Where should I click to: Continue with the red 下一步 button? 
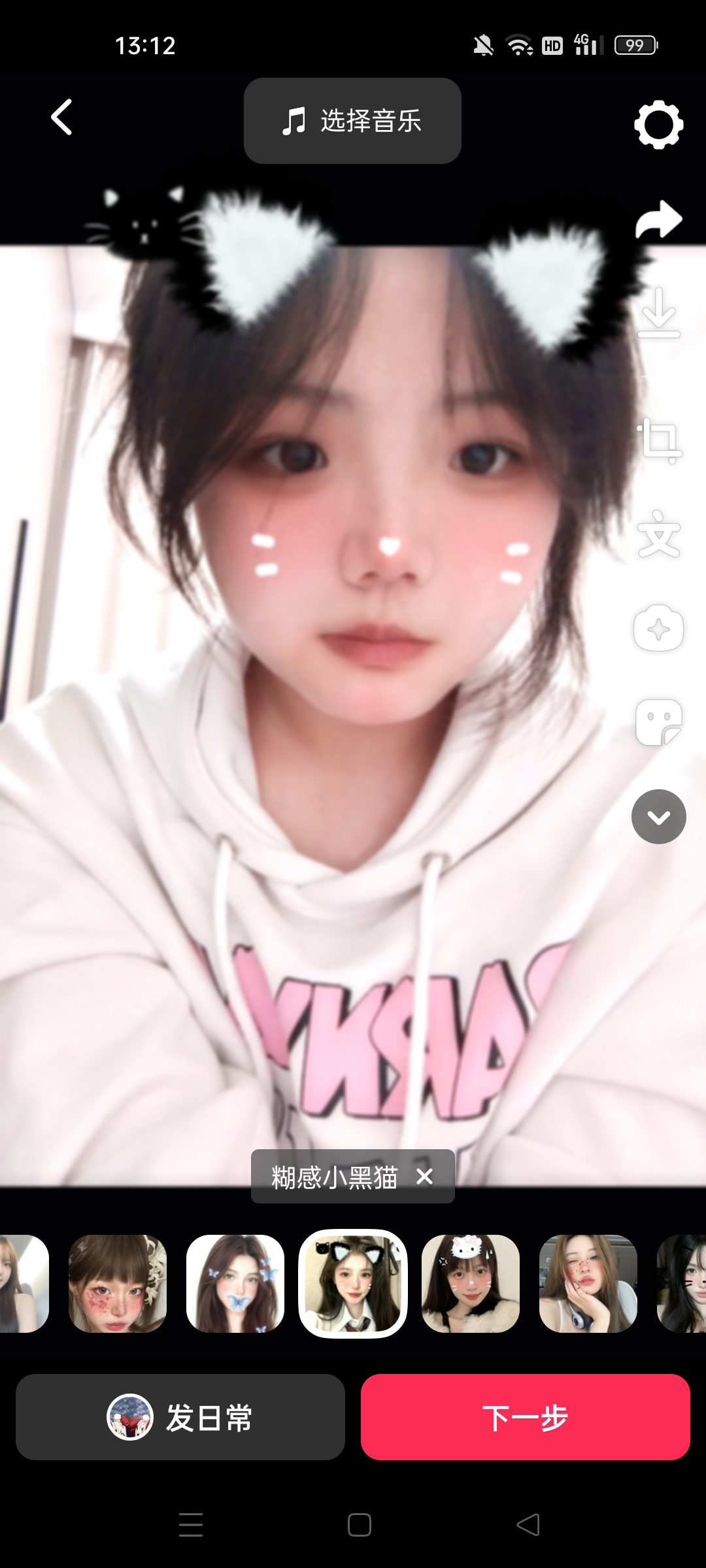pyautogui.click(x=526, y=1417)
